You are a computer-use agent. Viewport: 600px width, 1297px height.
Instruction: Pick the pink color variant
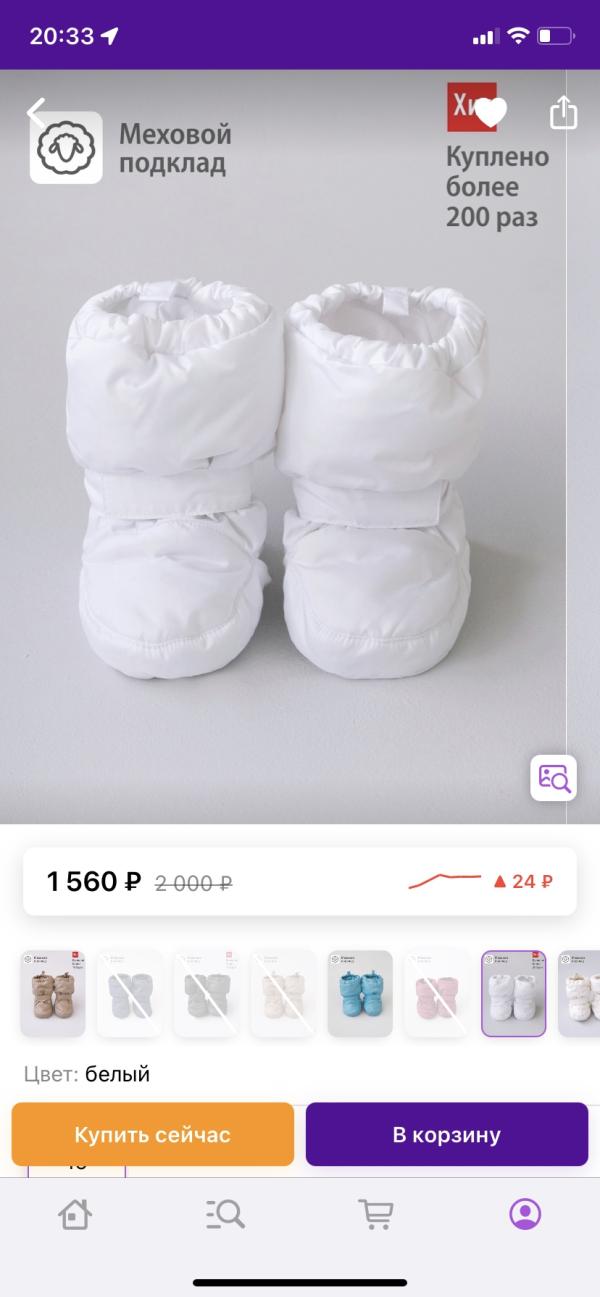437,993
